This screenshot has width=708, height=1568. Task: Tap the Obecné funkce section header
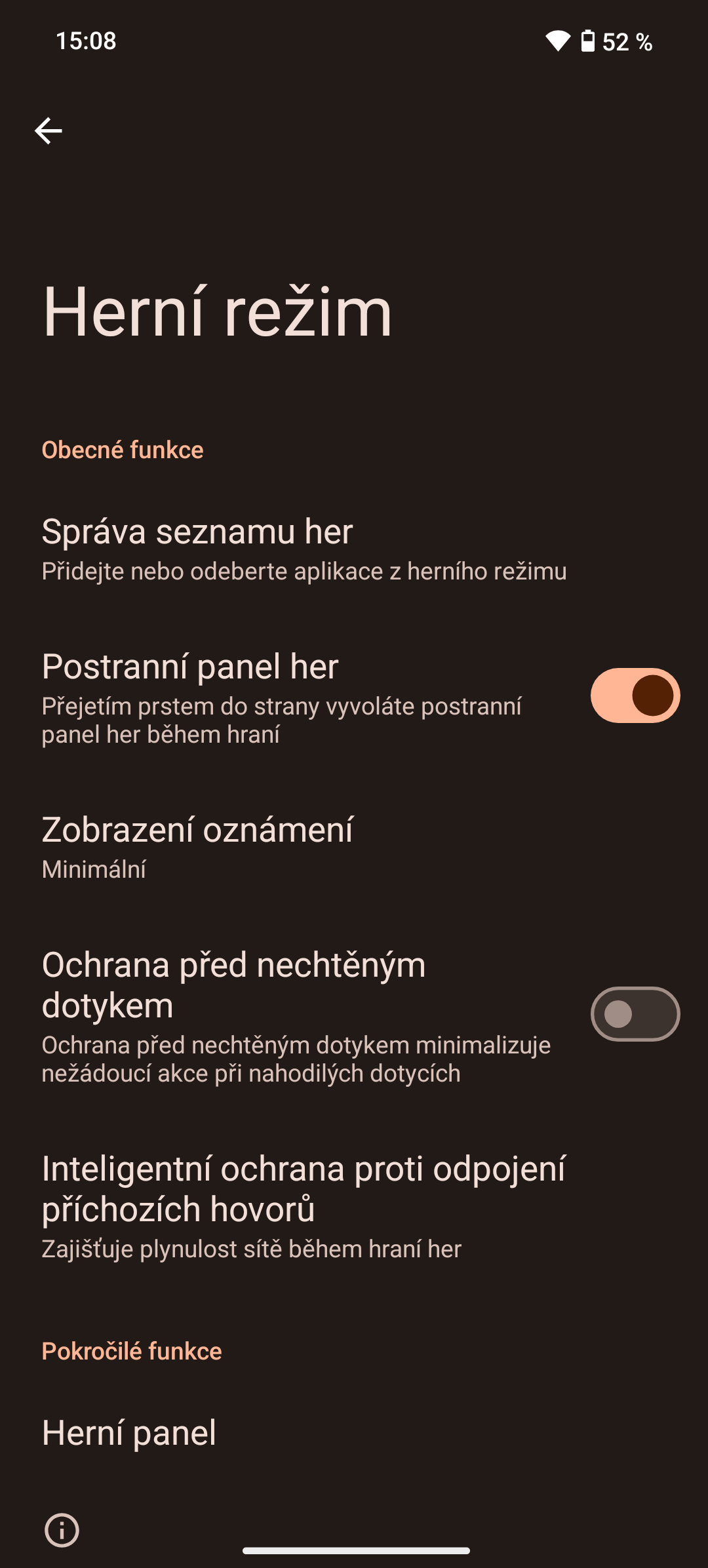[122, 450]
